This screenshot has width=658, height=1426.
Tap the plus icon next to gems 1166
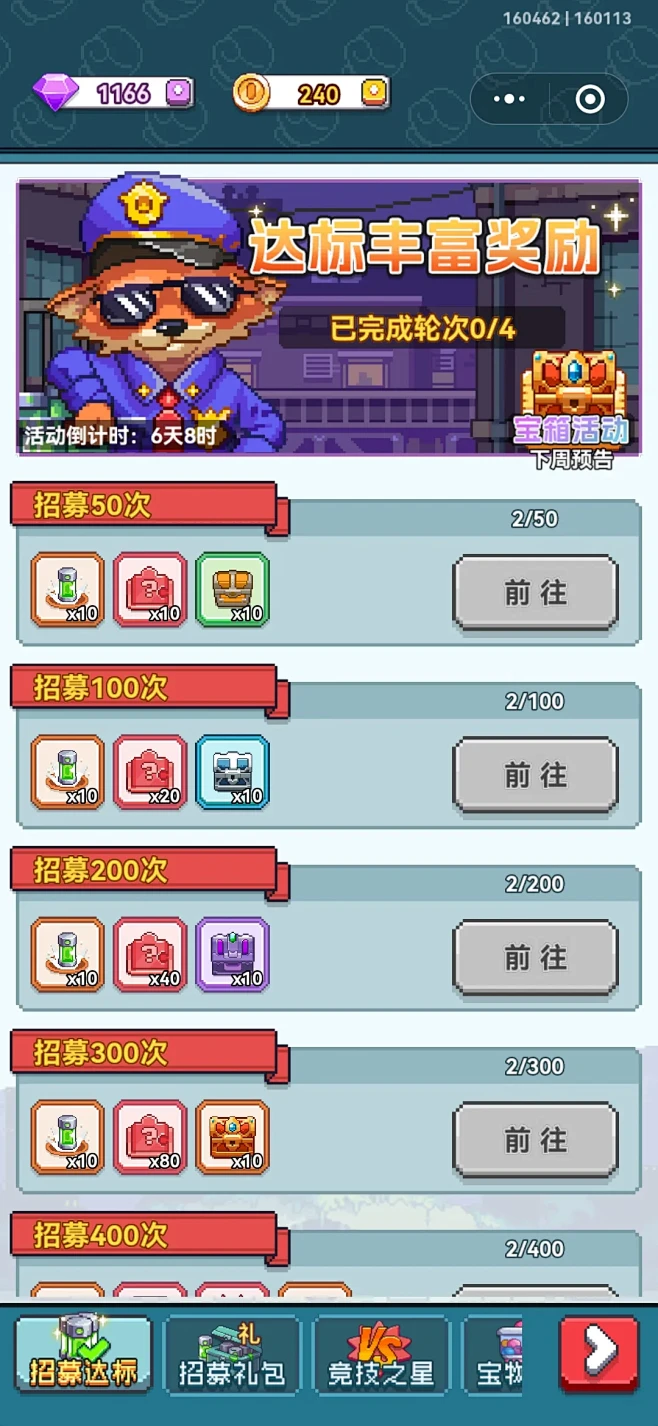pos(179,93)
